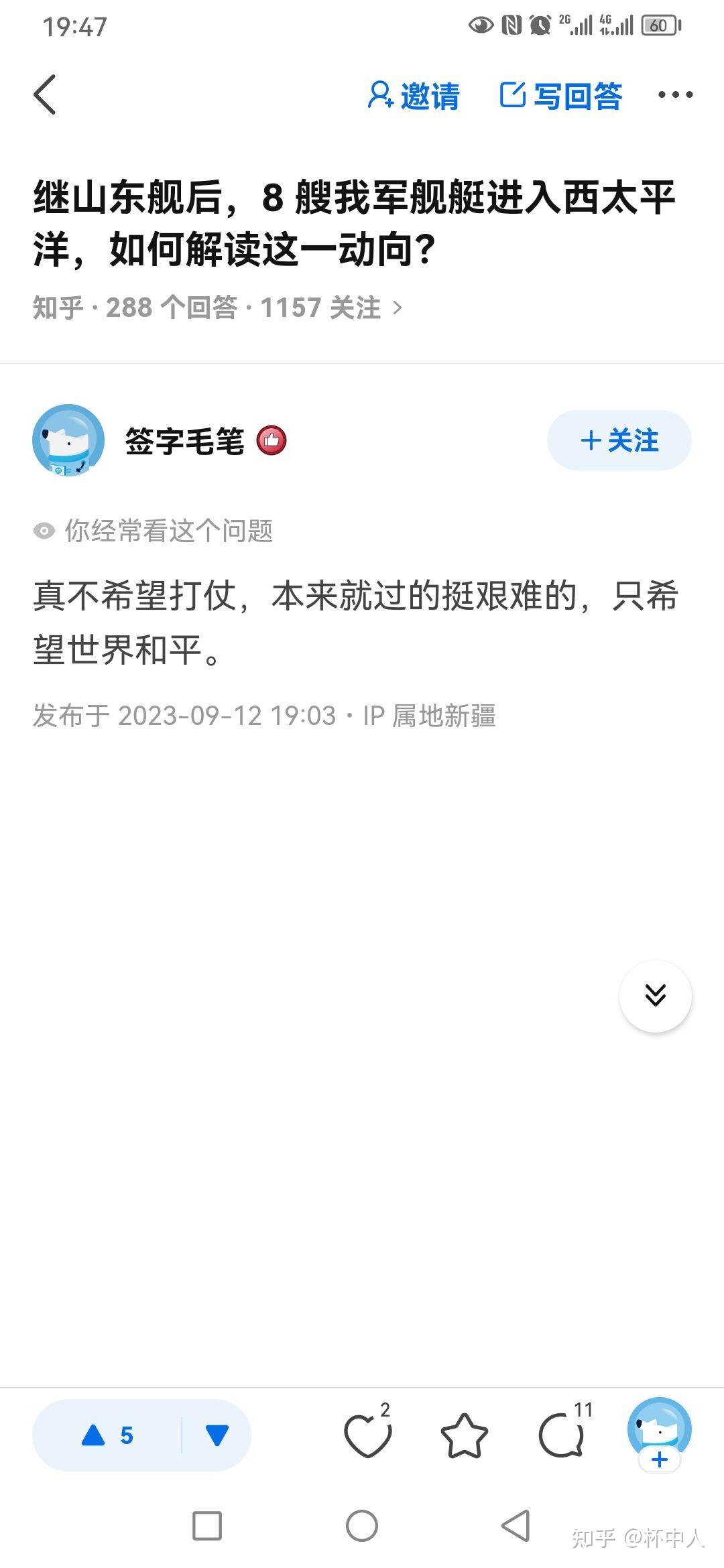Go back using the top-left arrow
724x1568 pixels.
point(45,94)
